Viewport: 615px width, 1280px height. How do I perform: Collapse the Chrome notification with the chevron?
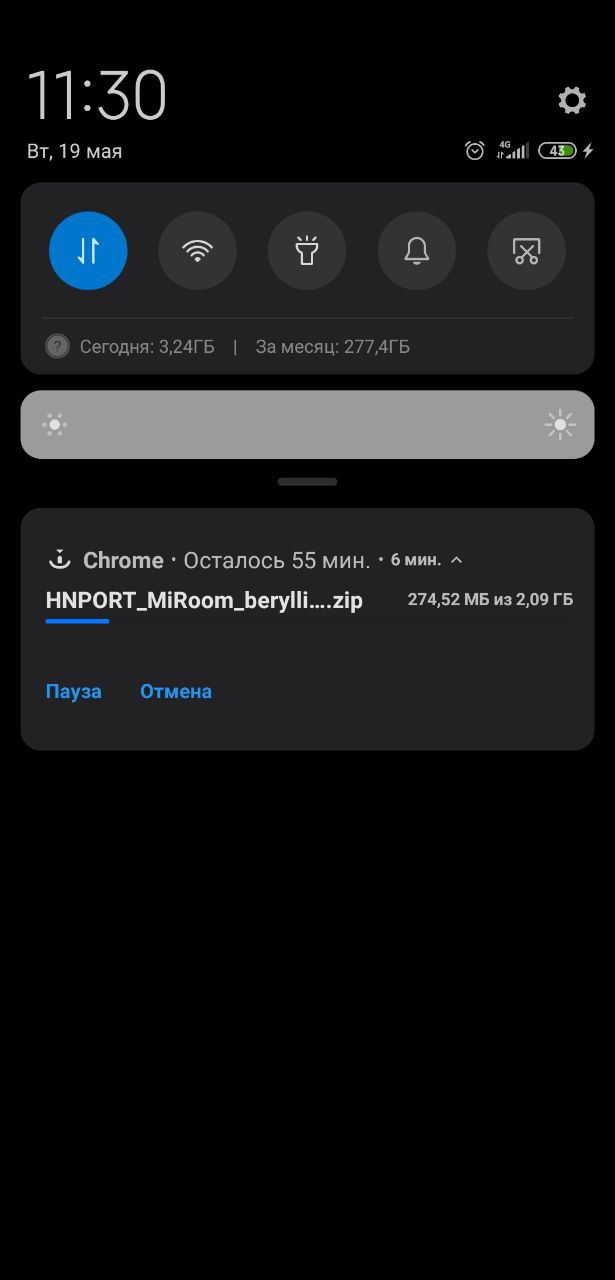pyautogui.click(x=457, y=560)
